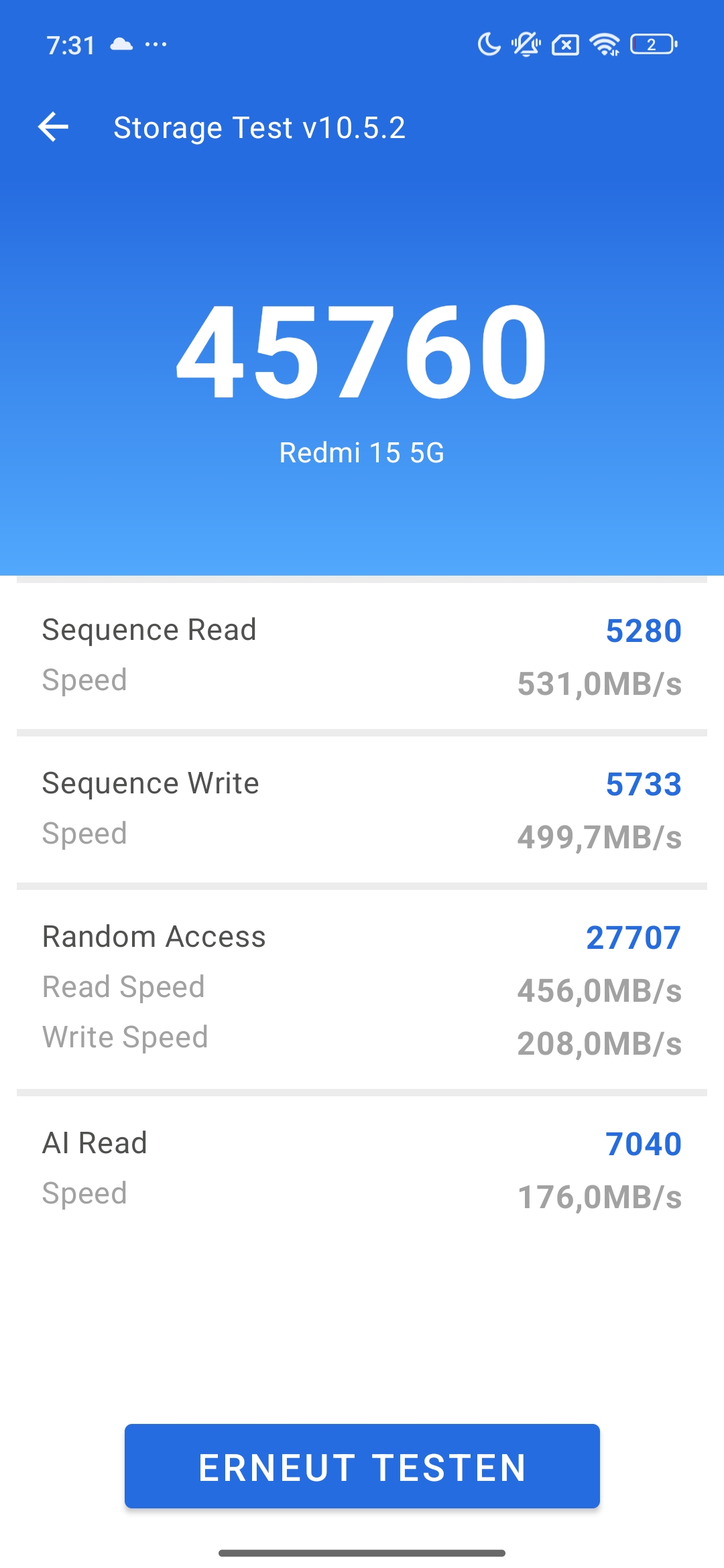Go back using the top-left arrow
Screen dimensions: 724x1568
pos(54,127)
